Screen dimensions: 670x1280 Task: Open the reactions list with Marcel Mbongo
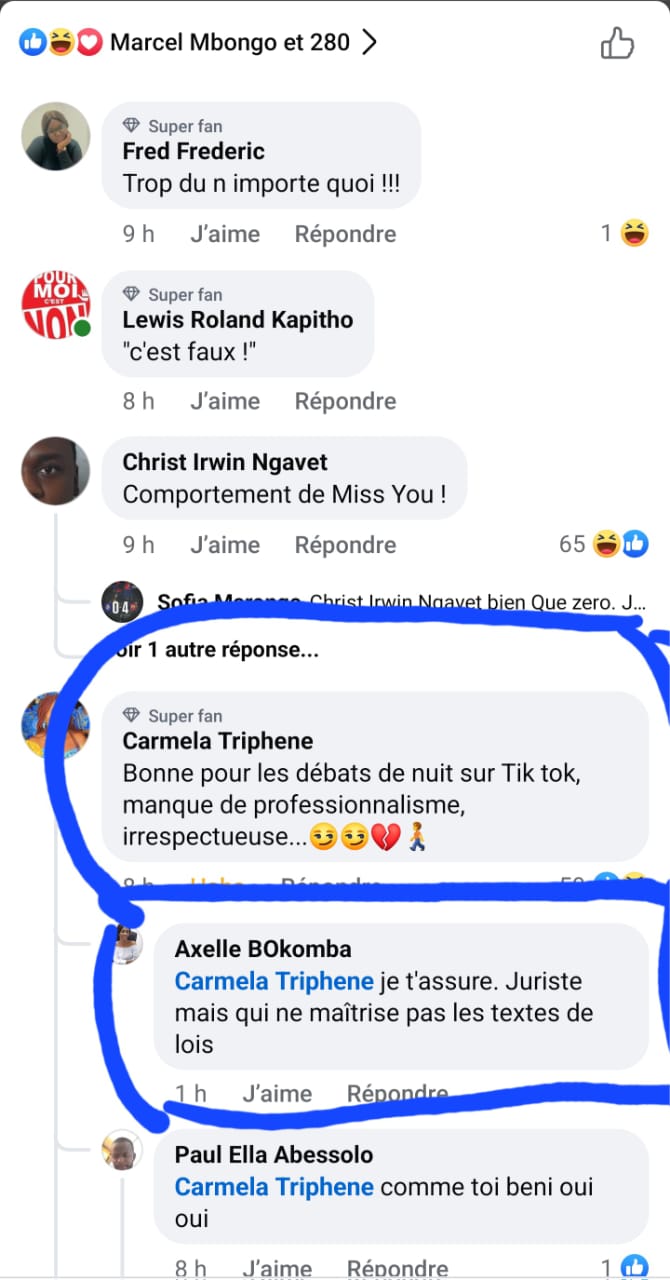(230, 43)
